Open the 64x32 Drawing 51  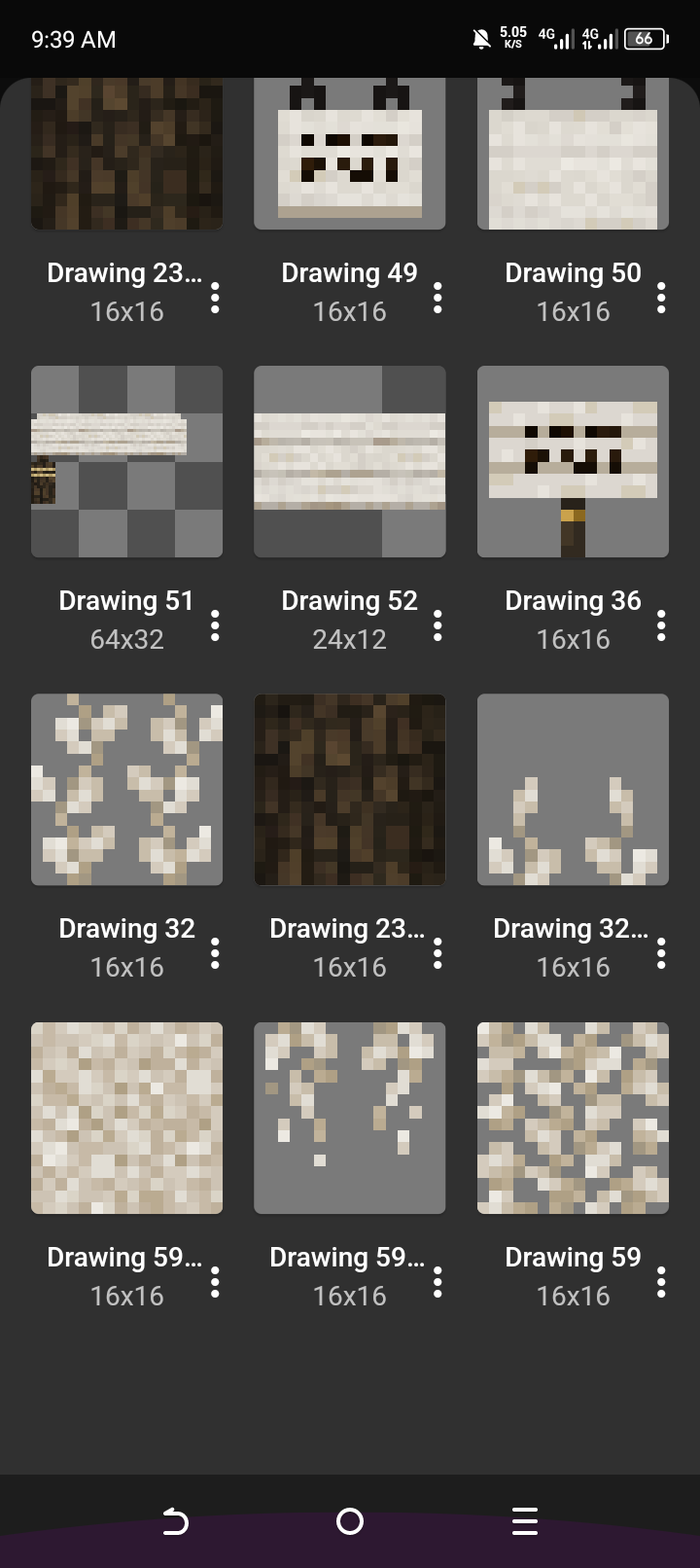point(126,461)
